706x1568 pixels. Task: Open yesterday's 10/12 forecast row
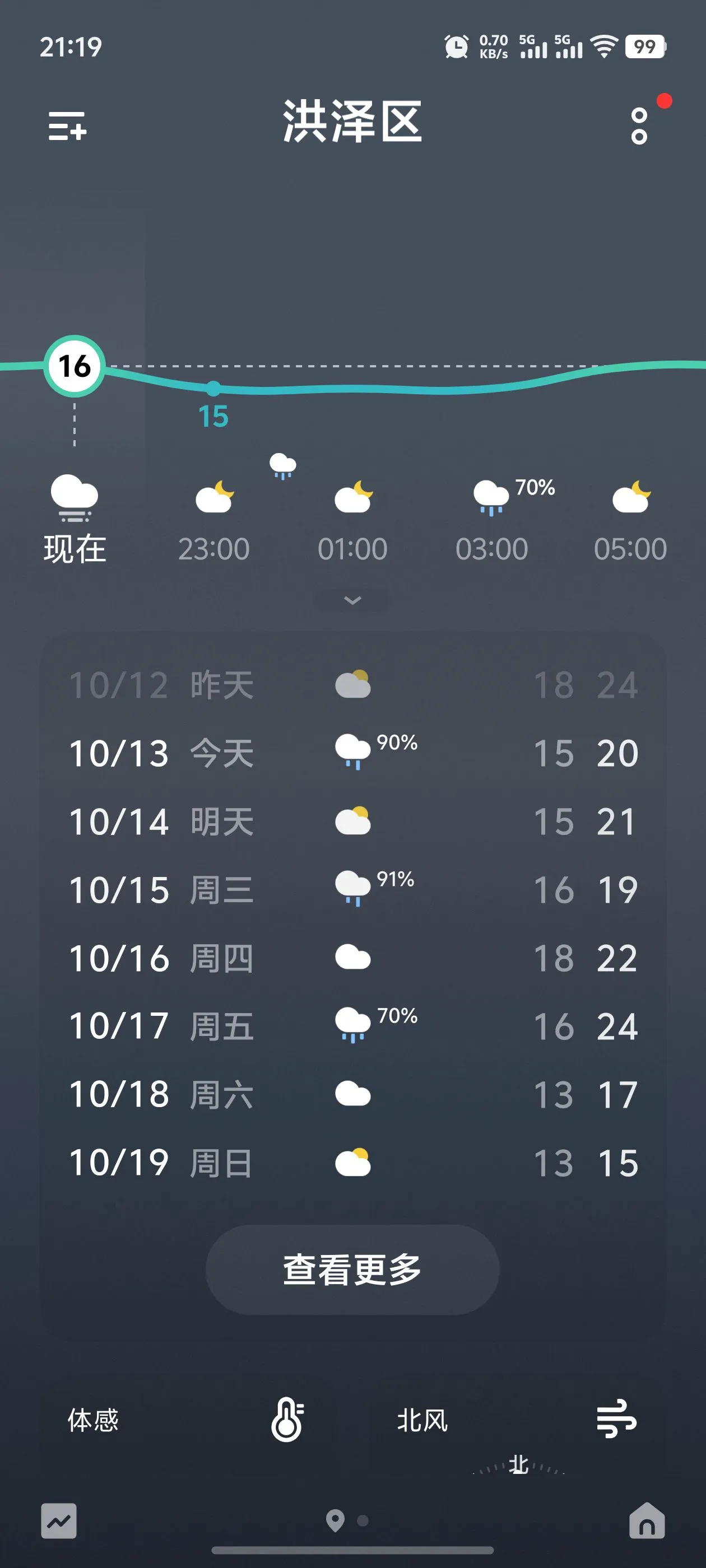pyautogui.click(x=352, y=685)
